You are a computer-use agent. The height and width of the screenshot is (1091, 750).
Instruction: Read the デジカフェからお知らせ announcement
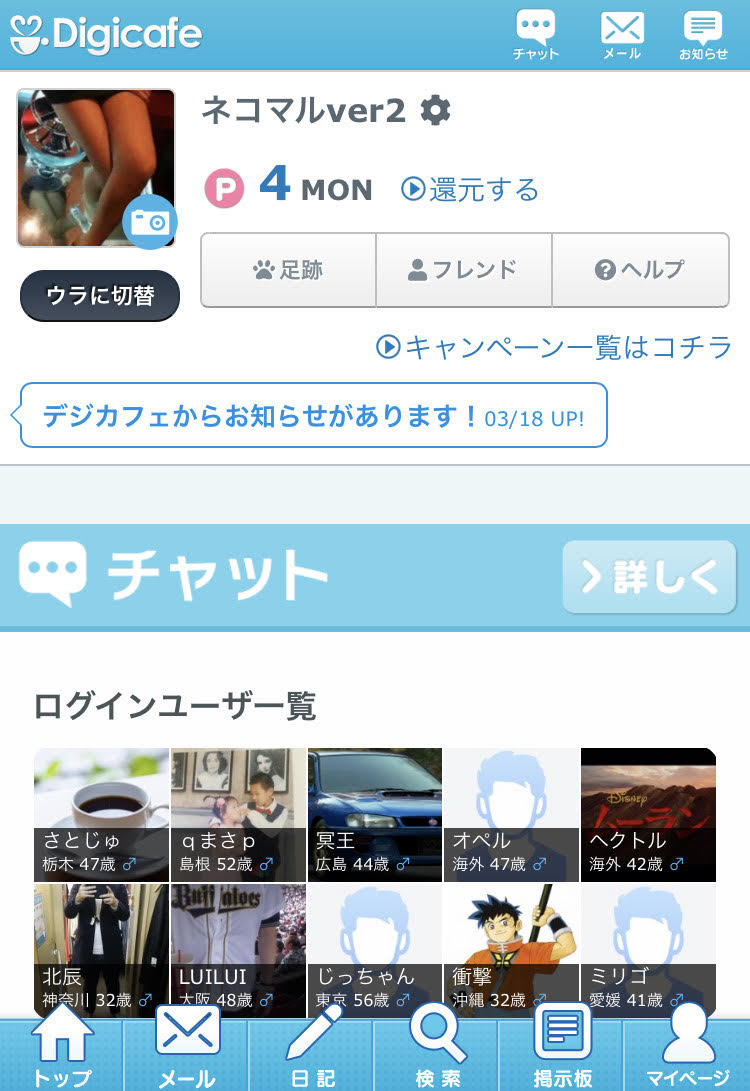coord(313,415)
